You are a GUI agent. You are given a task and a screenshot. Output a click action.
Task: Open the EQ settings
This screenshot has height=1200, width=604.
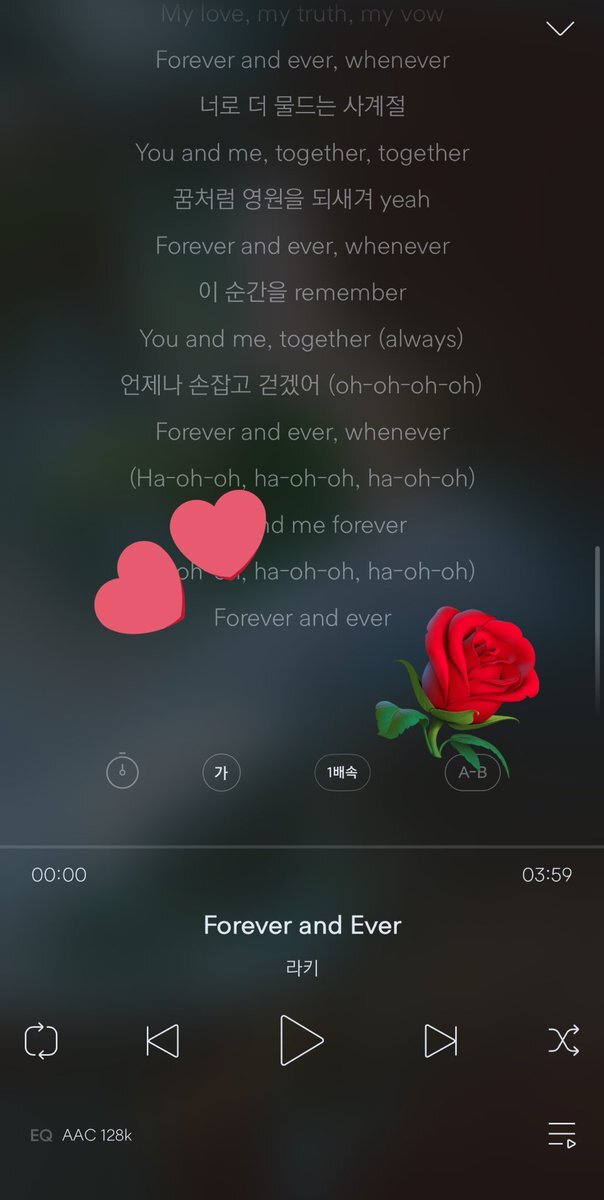(41, 1135)
